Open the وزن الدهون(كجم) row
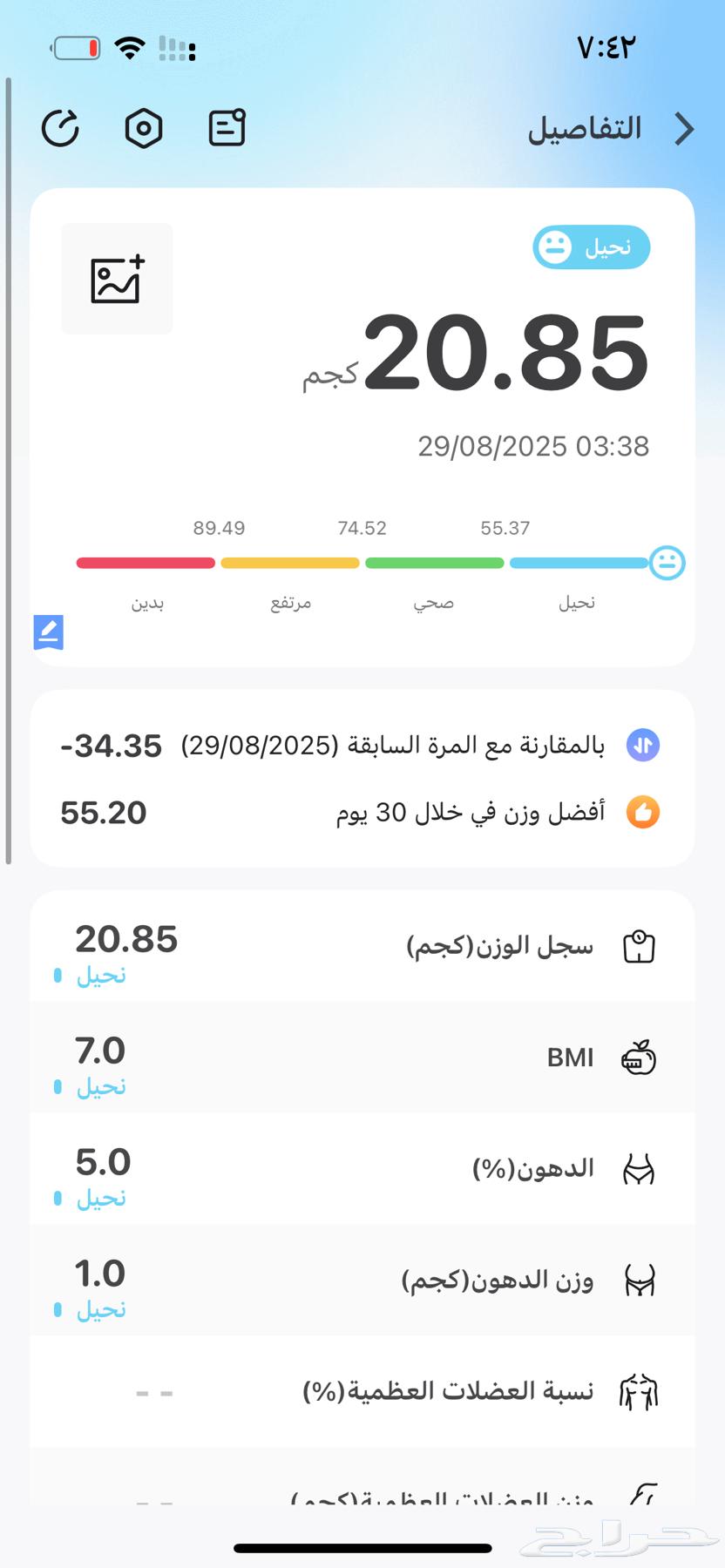 [362, 1281]
